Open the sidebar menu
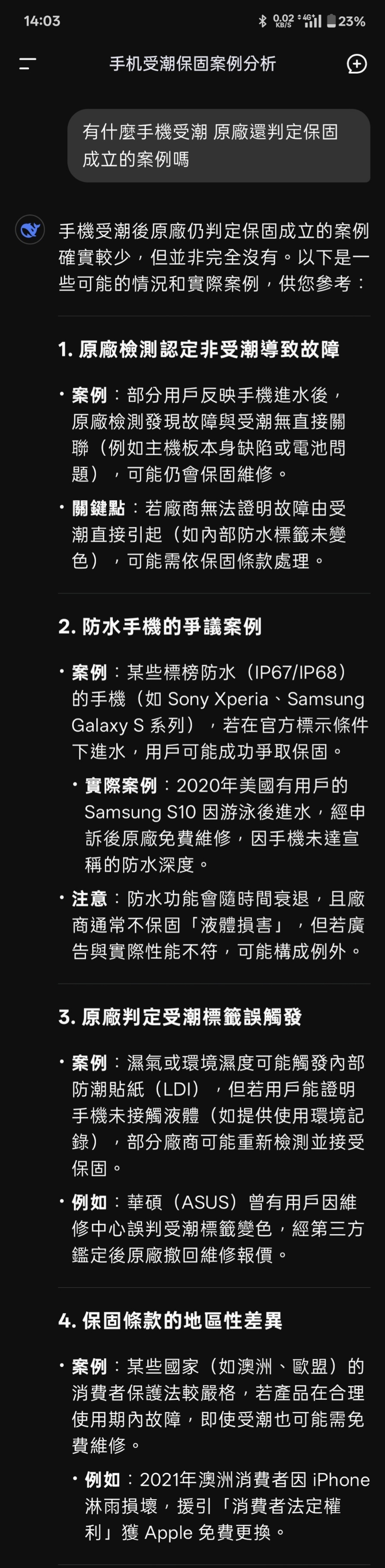Image resolution: width=385 pixels, height=1568 pixels. (x=27, y=64)
